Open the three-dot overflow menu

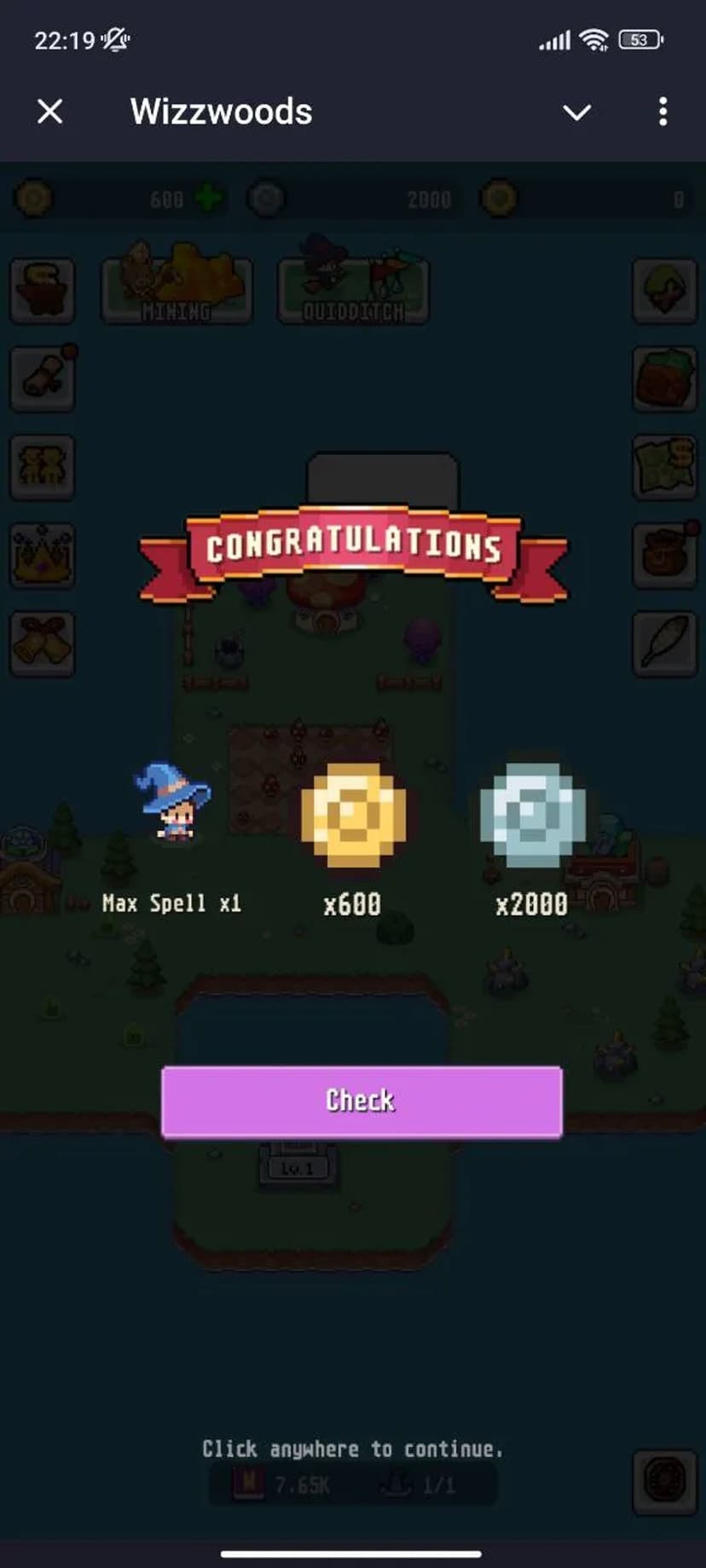[x=663, y=112]
